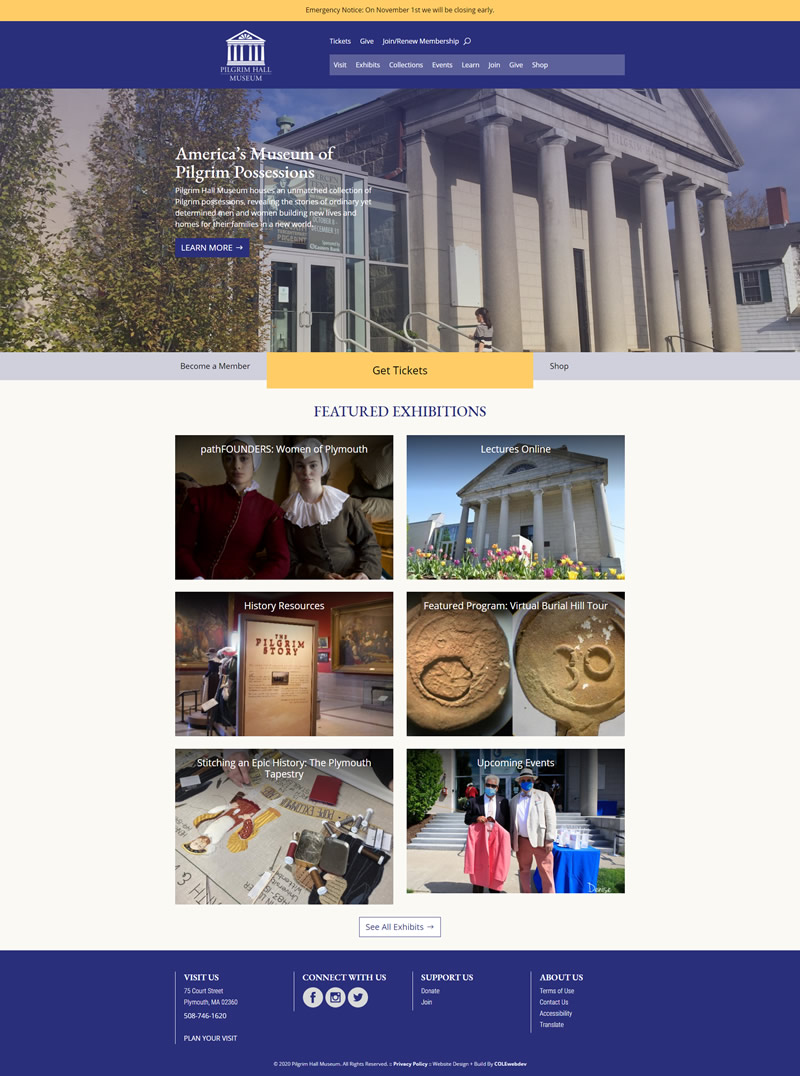
Task: Open Collections from the navigation bar
Action: pyautogui.click(x=406, y=65)
